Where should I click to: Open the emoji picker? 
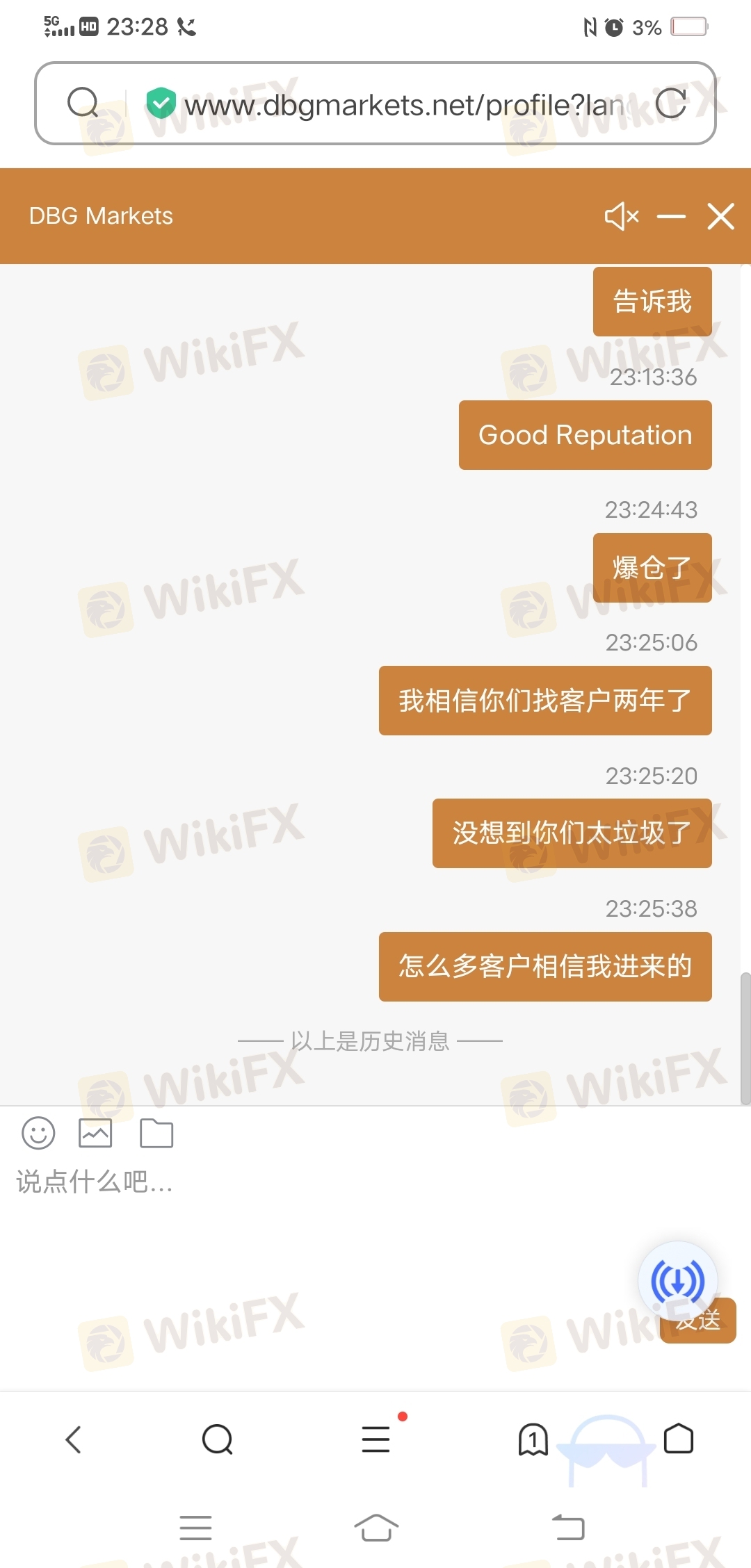[38, 1134]
